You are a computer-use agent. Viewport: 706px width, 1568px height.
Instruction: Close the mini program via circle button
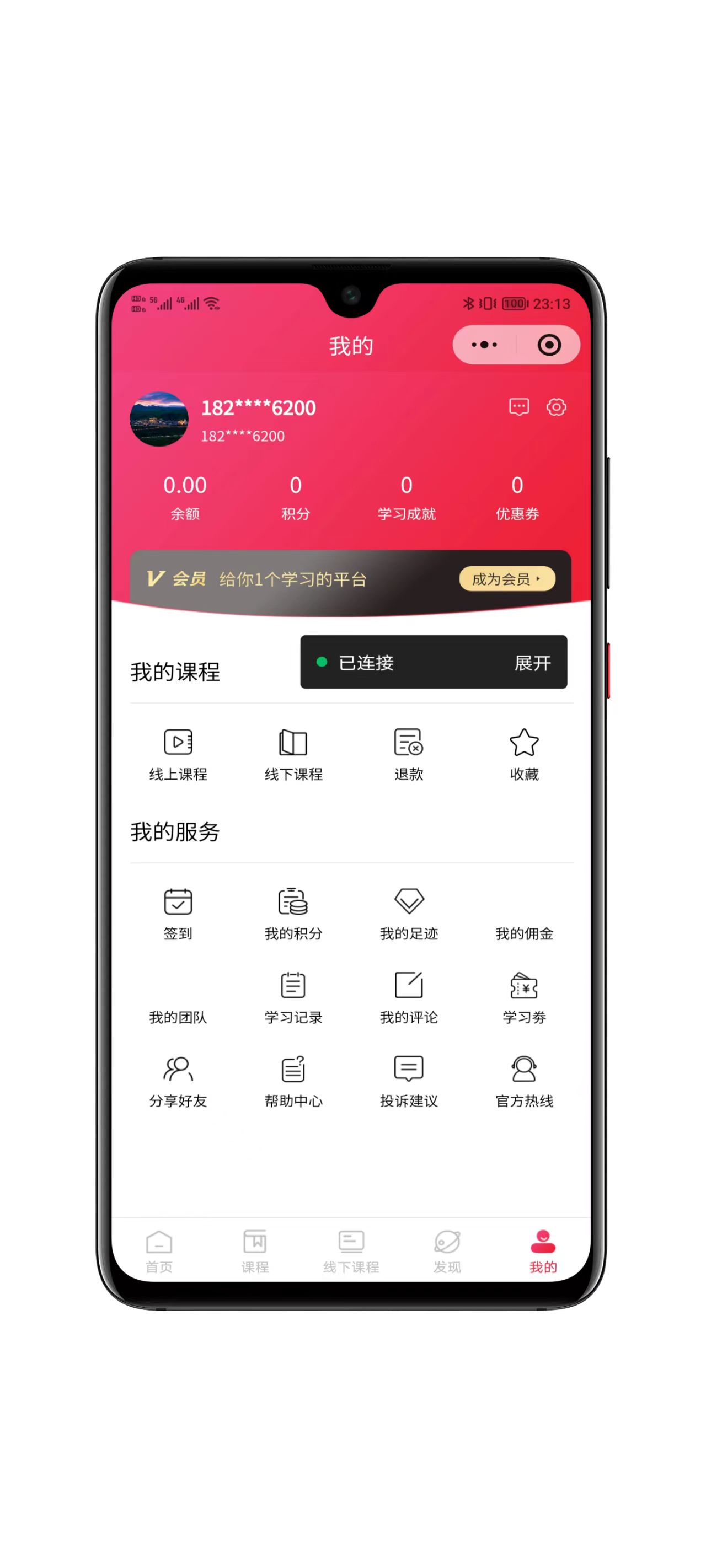[549, 345]
